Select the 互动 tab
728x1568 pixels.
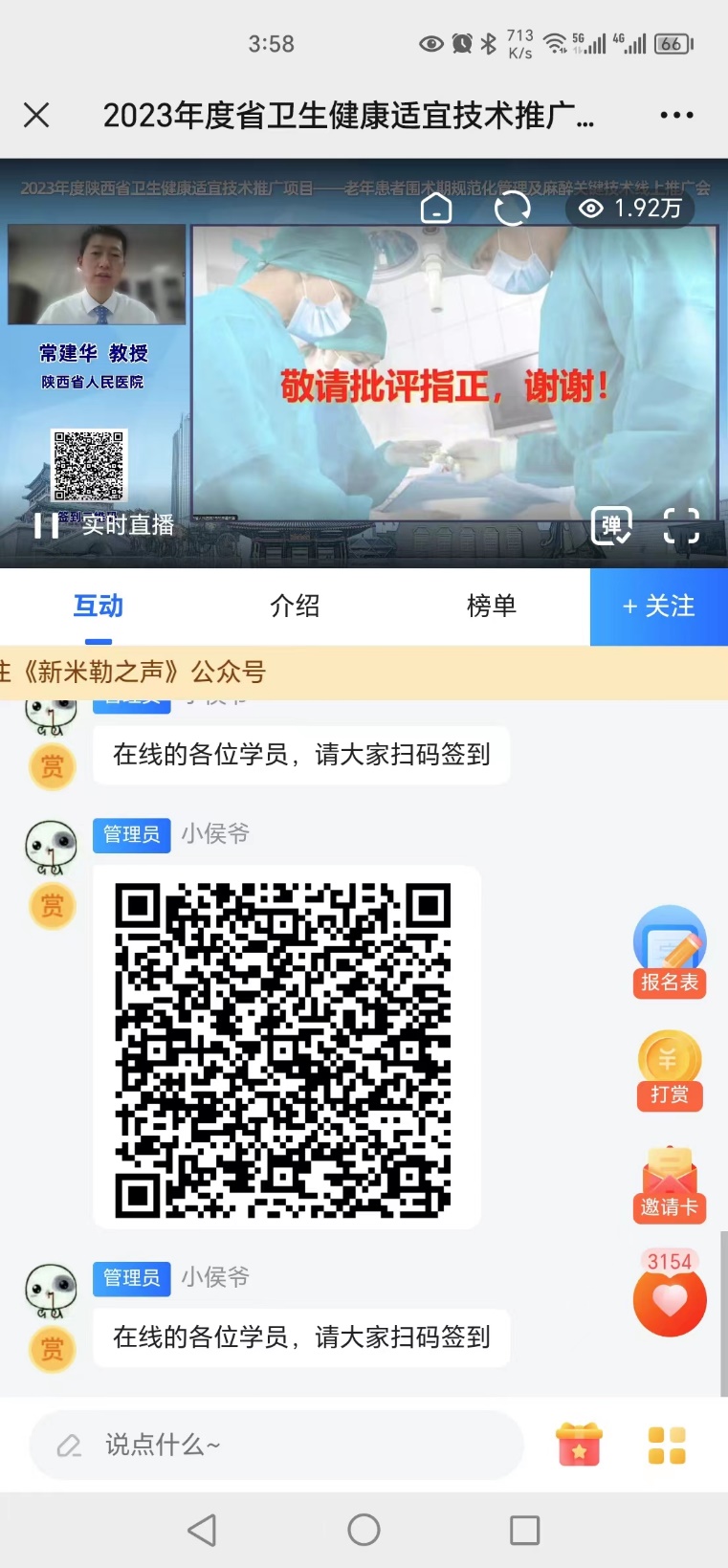(99, 606)
